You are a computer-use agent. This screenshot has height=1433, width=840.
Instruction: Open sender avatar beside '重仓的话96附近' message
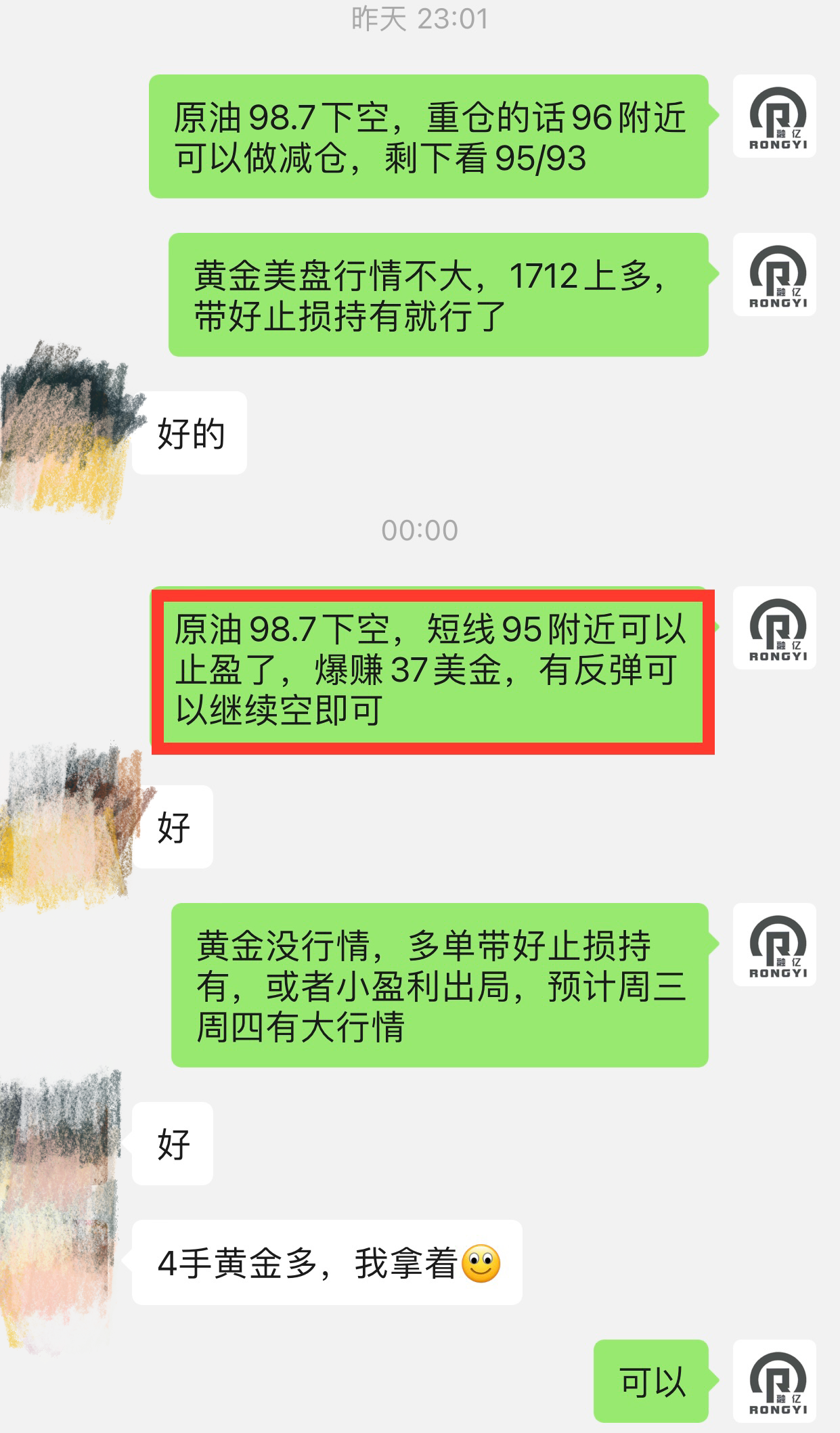(x=774, y=116)
